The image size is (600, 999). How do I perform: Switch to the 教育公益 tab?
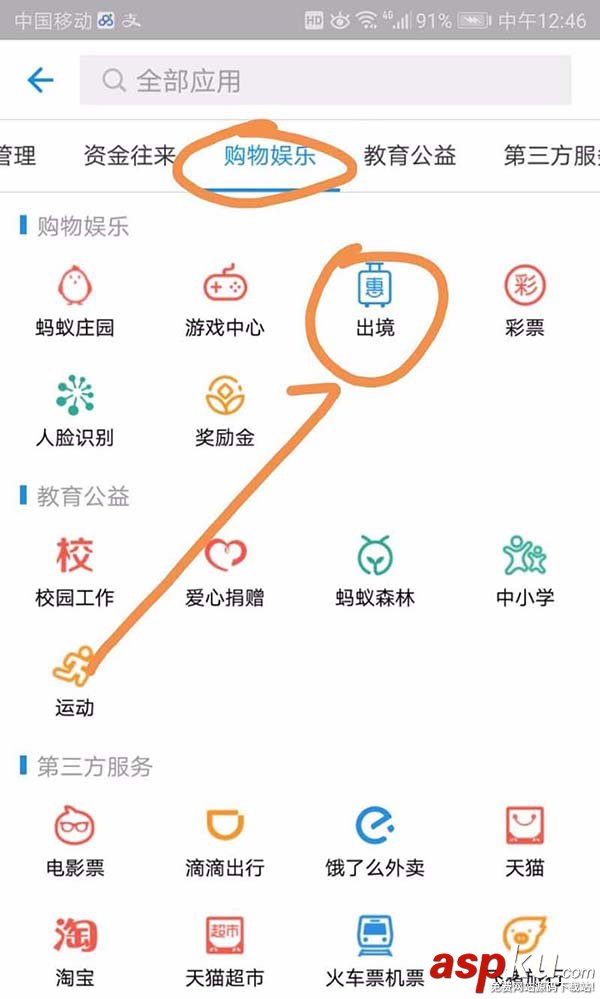(410, 155)
